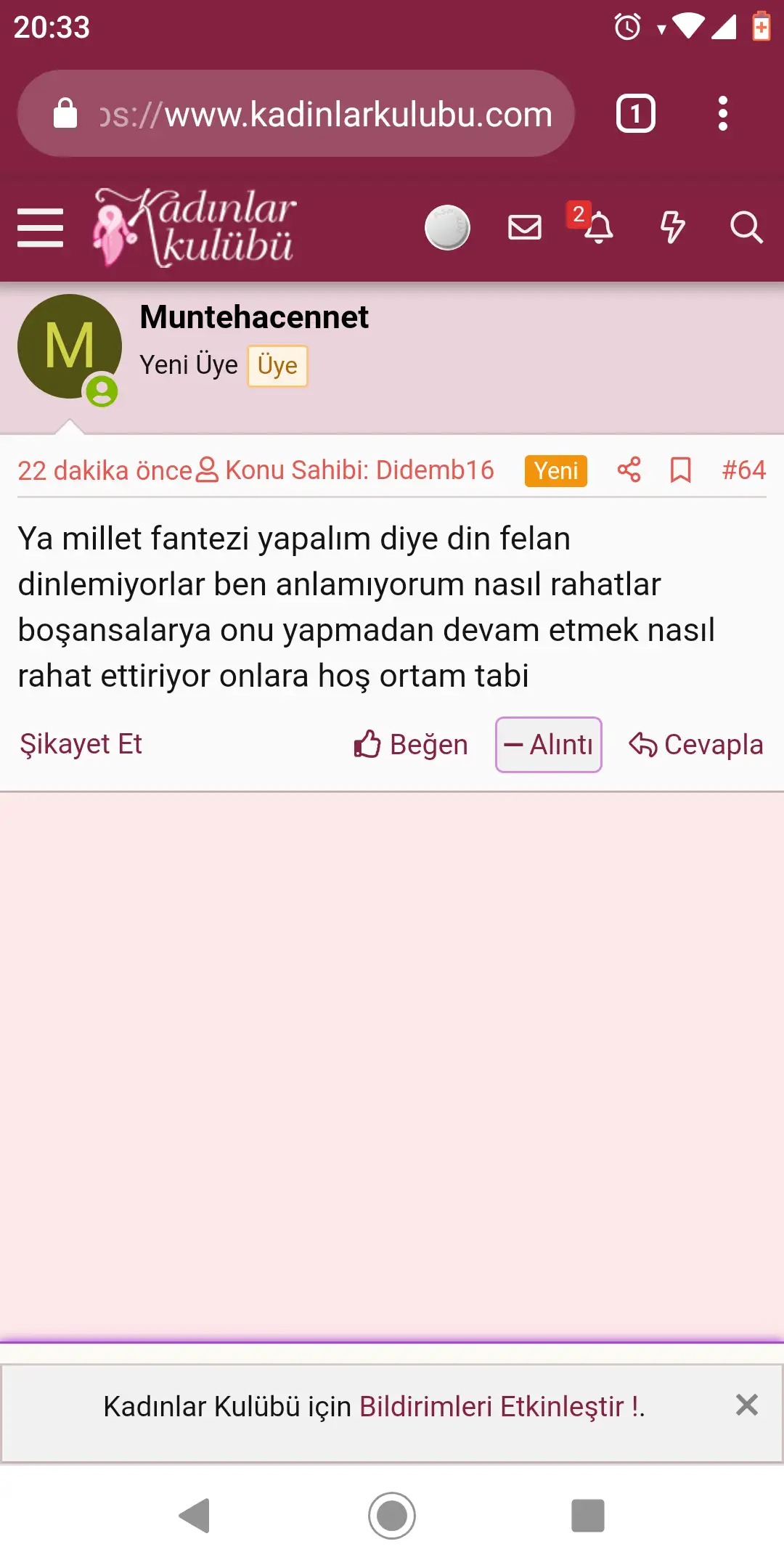Image resolution: width=784 pixels, height=1568 pixels.
Task: Open the profile avatar in header
Action: pyautogui.click(x=447, y=227)
